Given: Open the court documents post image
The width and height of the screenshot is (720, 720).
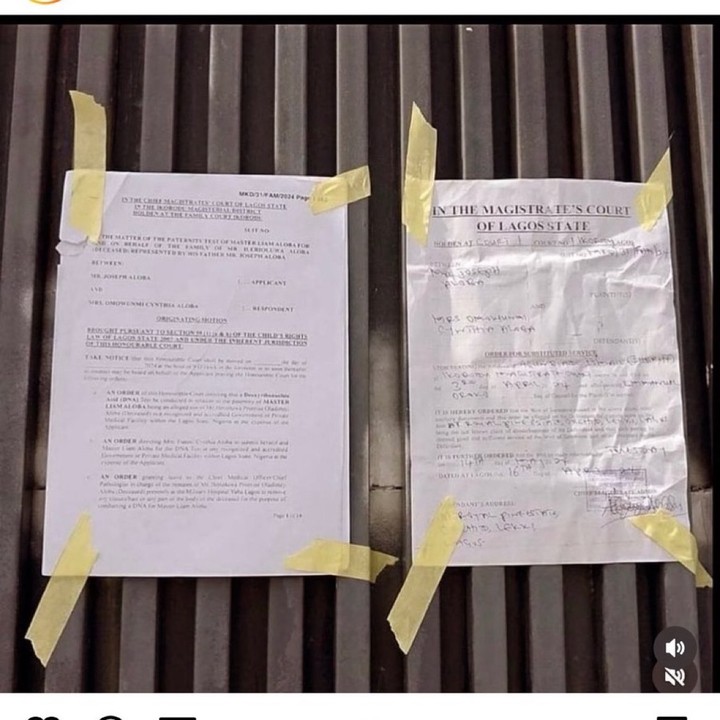Looking at the screenshot, I should point(360,360).
